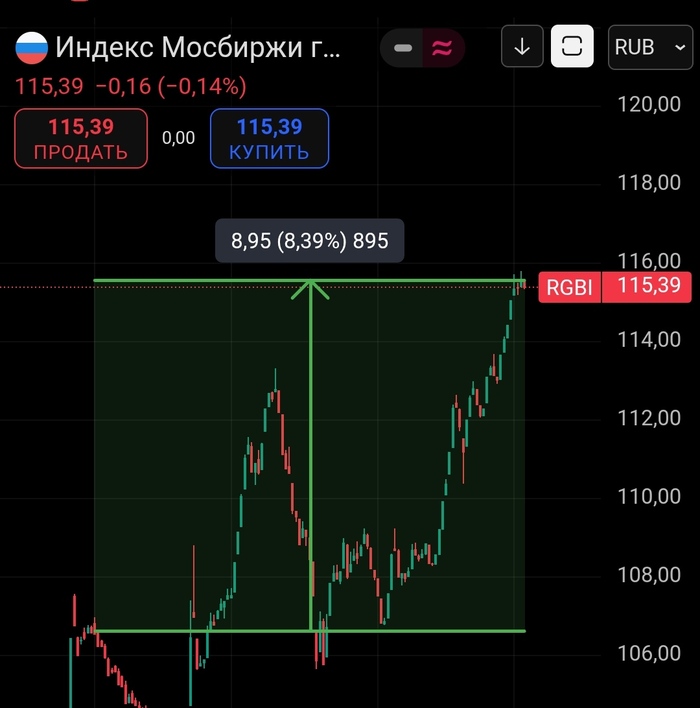This screenshot has width=700, height=708.
Task: Tap the grey dash icon
Action: click(403, 47)
